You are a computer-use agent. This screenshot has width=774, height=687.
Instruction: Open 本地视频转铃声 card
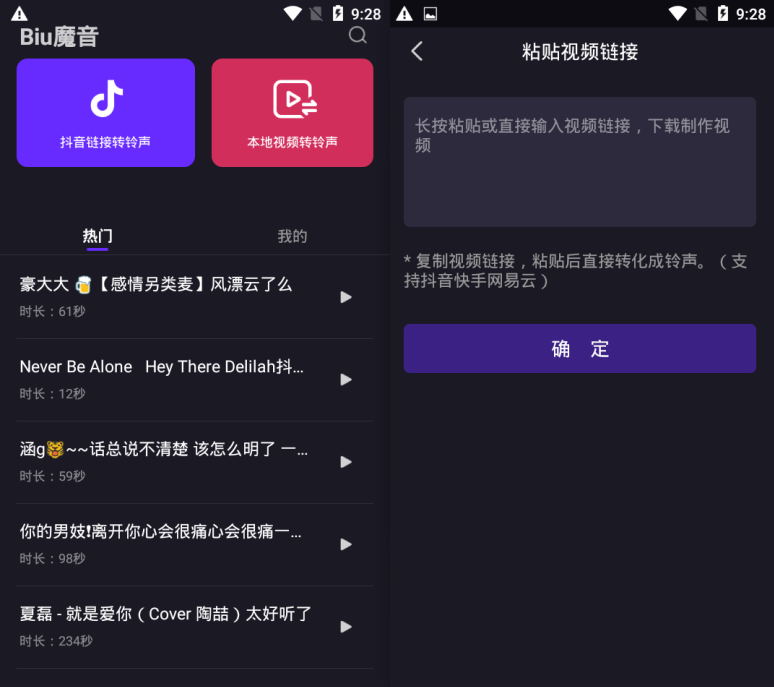point(292,112)
